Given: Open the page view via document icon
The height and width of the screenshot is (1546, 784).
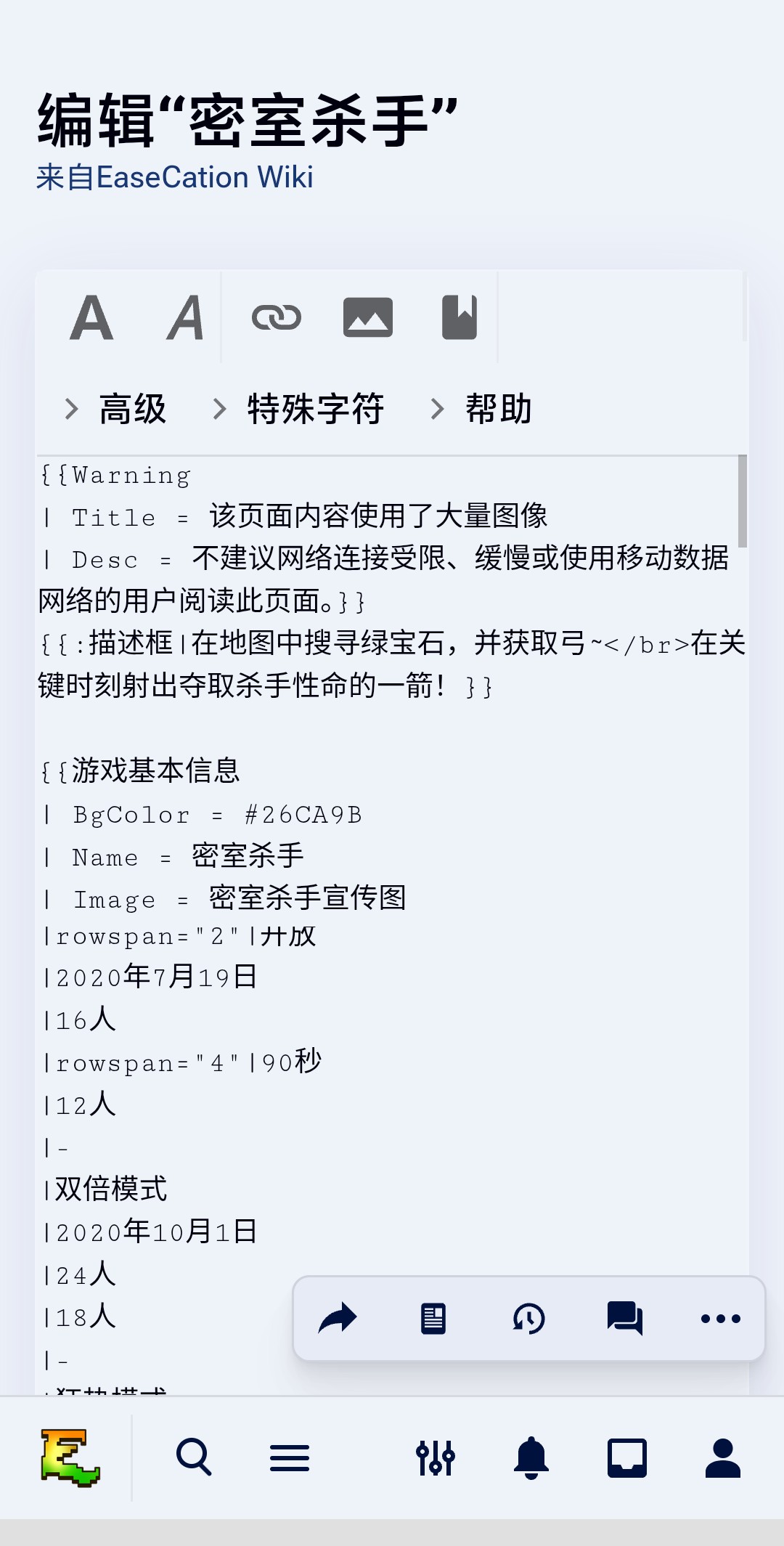Looking at the screenshot, I should tap(433, 1318).
